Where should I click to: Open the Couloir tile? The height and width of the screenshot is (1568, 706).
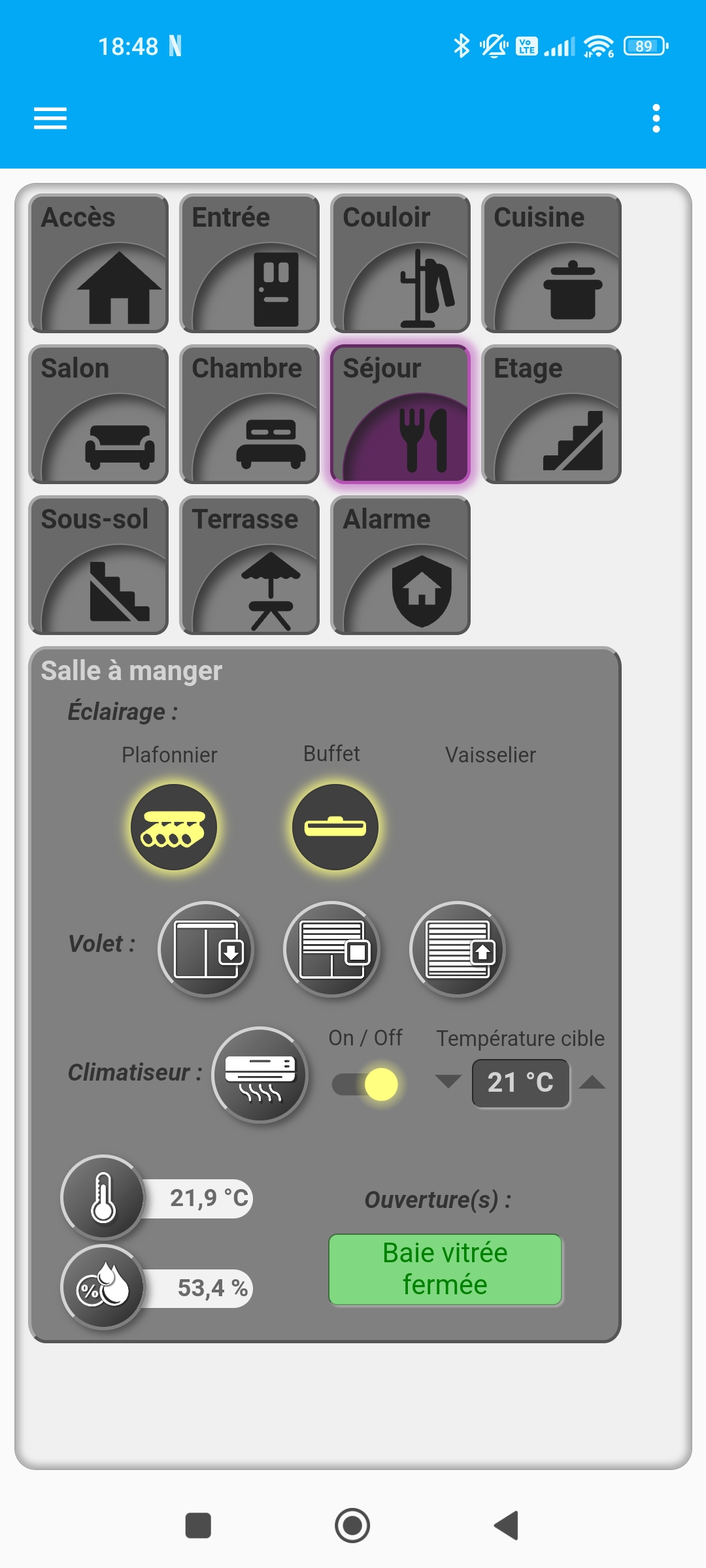[401, 263]
